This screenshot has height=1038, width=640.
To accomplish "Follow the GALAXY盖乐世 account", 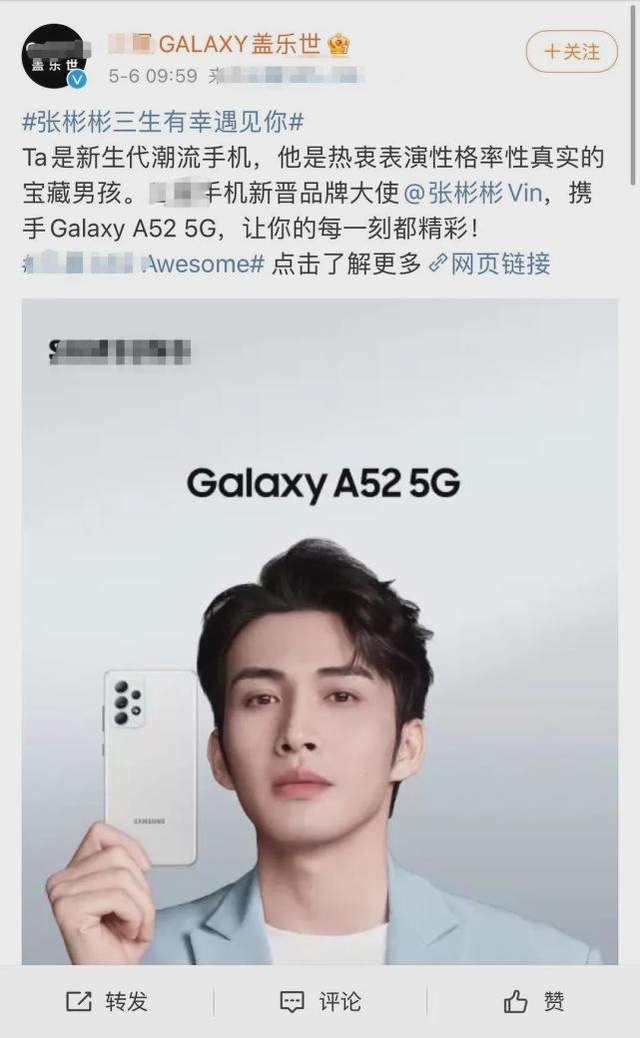I will 571,51.
